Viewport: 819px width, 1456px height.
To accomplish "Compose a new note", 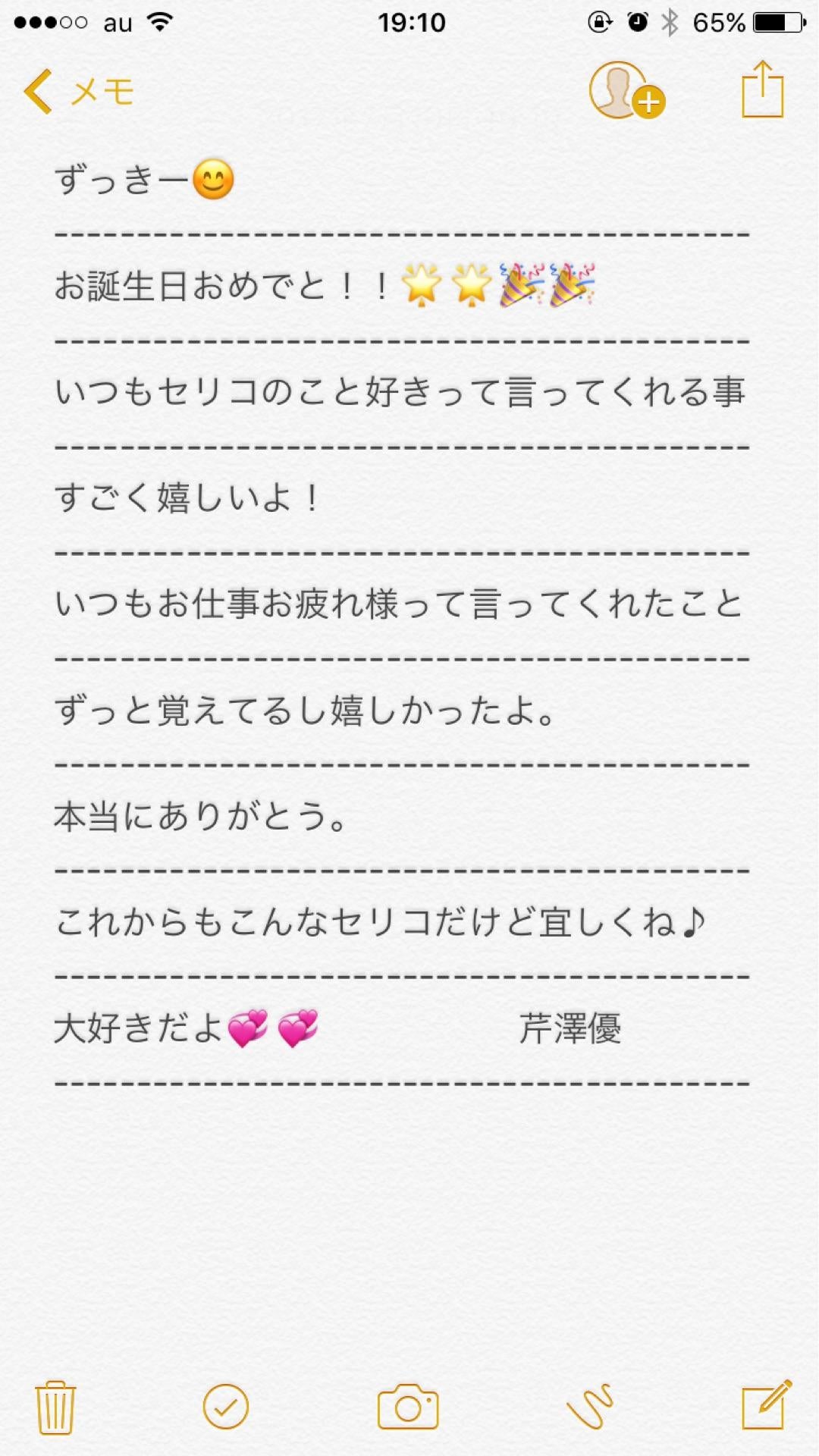I will (x=766, y=1405).
